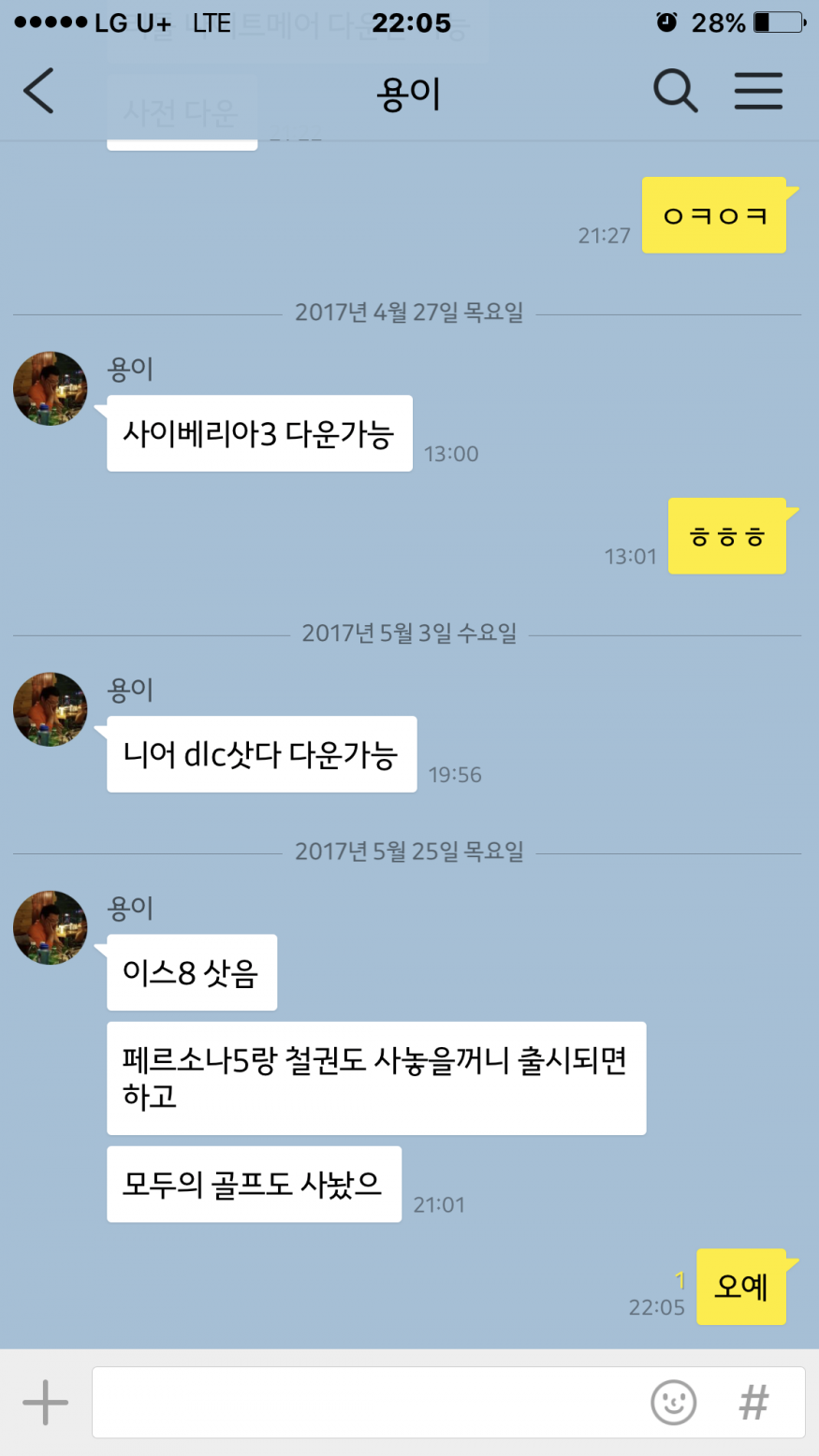Image resolution: width=819 pixels, height=1456 pixels.
Task: Open 용이's profile photo above 사이베리아3 message
Action: [x=51, y=388]
